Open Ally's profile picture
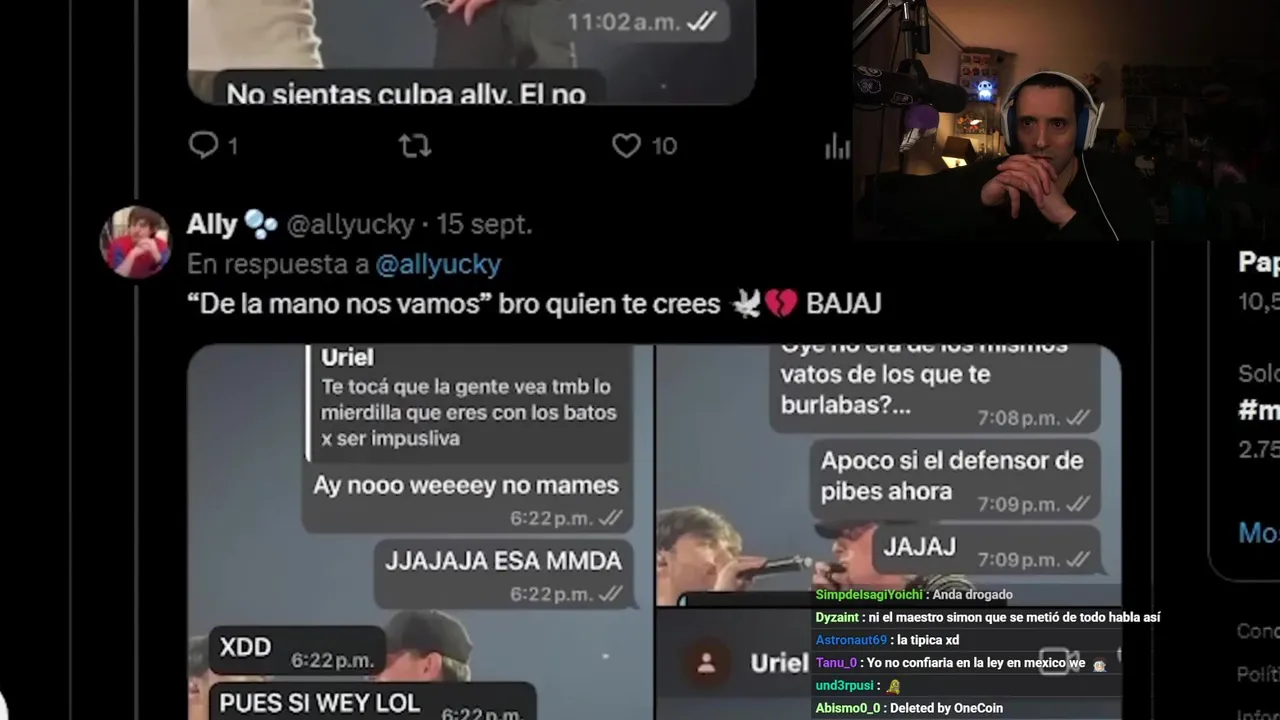1280x720 pixels. 135,242
